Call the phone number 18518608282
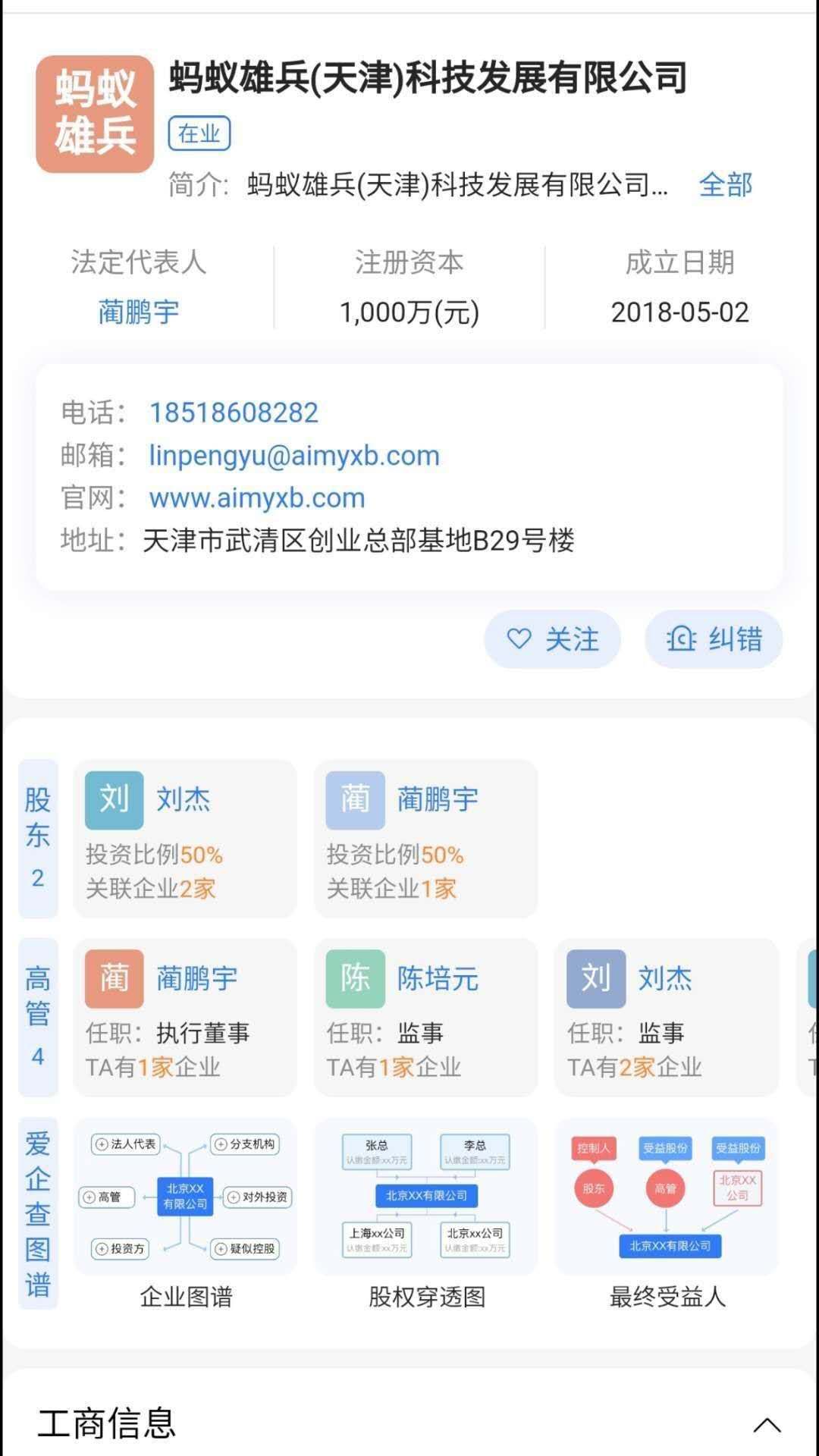The width and height of the screenshot is (819, 1456). 234,413
